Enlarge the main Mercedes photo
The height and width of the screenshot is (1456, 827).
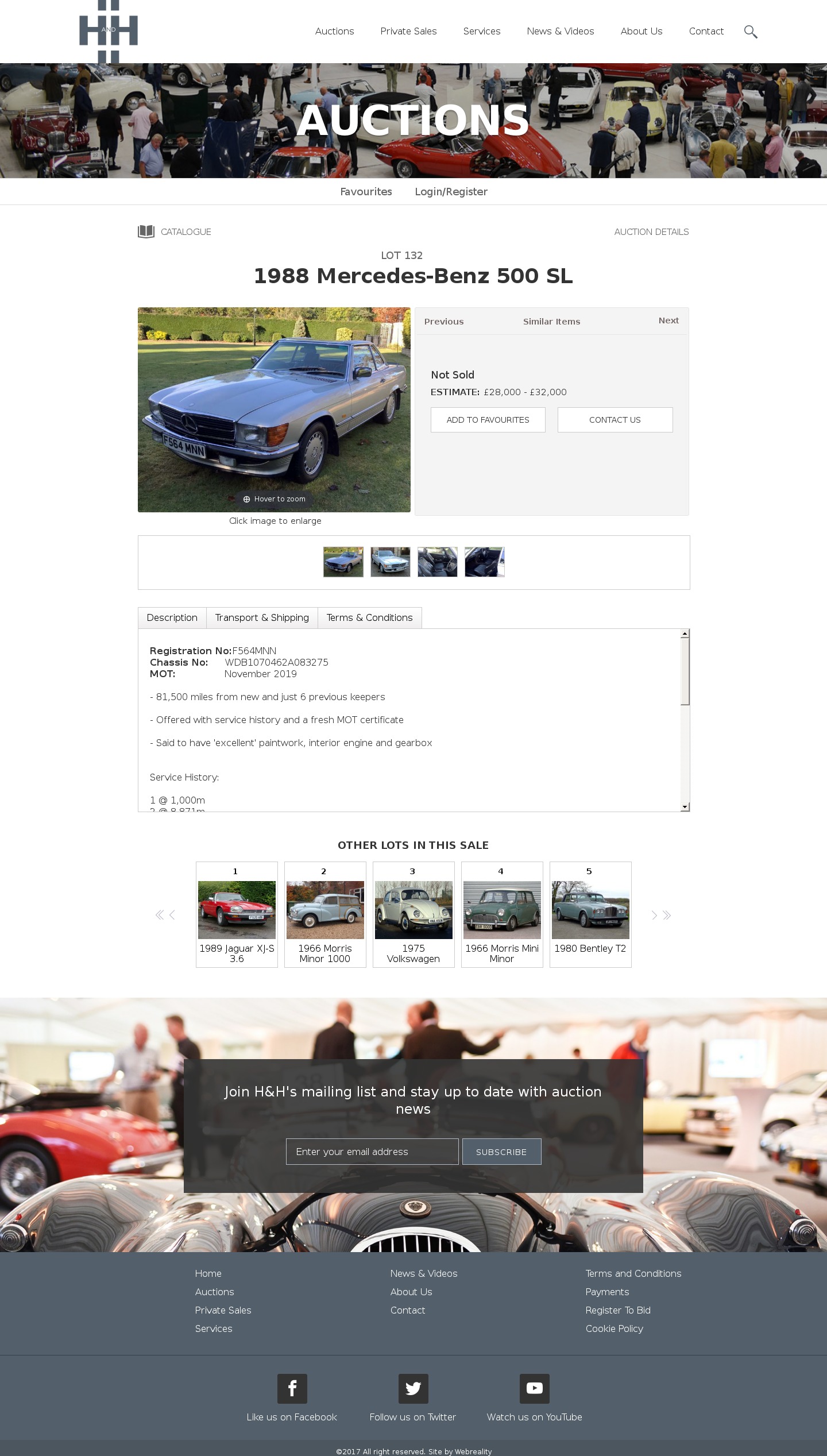point(274,410)
